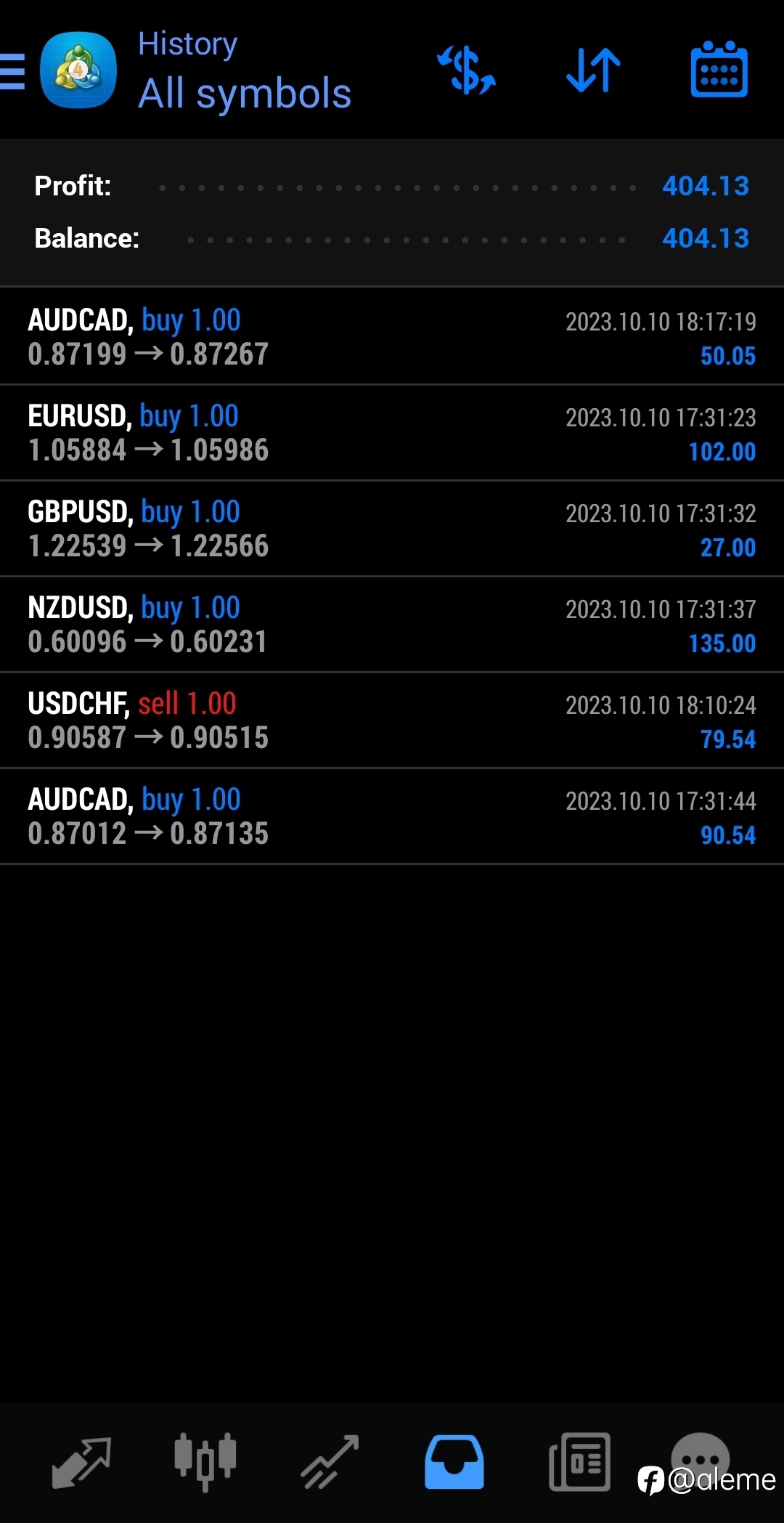This screenshot has height=1523, width=784.
Task: Open the EURUSD buy trade
Action: click(392, 433)
